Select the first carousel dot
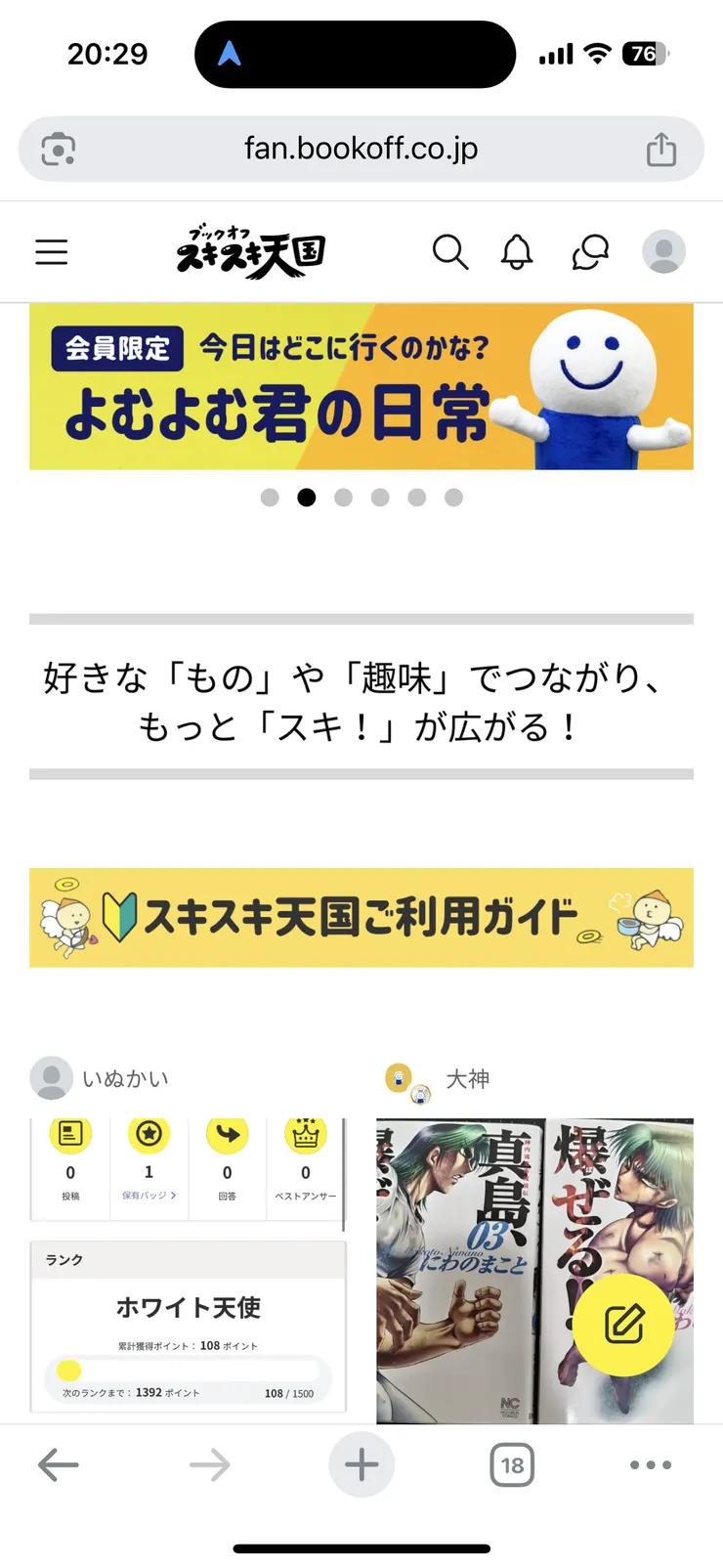This screenshot has width=723, height=1568. pyautogui.click(x=271, y=498)
